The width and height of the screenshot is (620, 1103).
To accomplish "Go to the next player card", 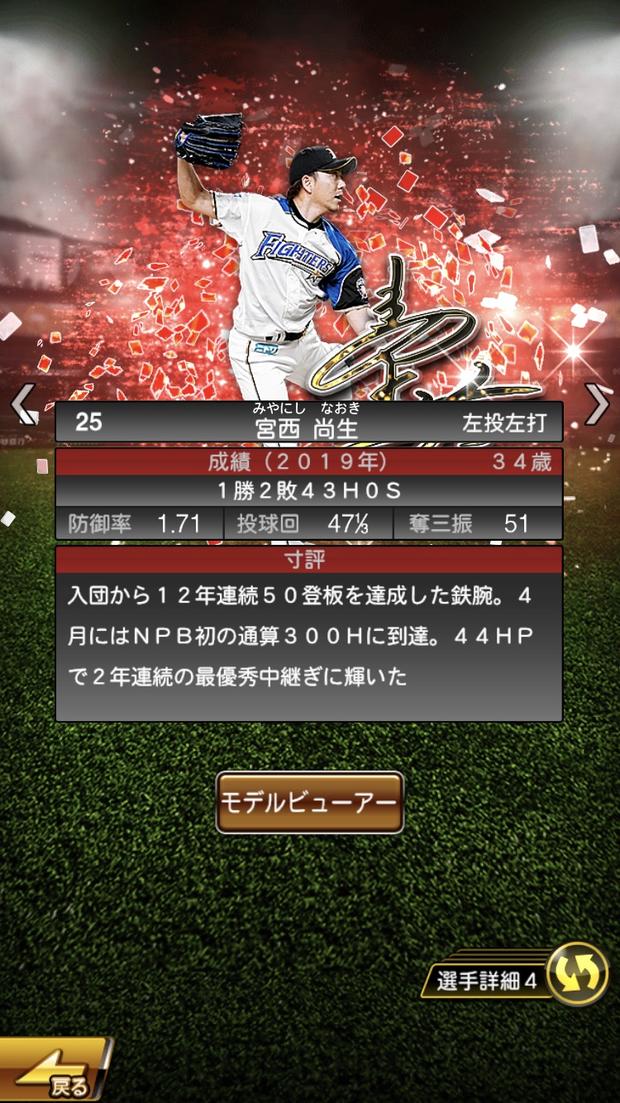I will point(597,404).
